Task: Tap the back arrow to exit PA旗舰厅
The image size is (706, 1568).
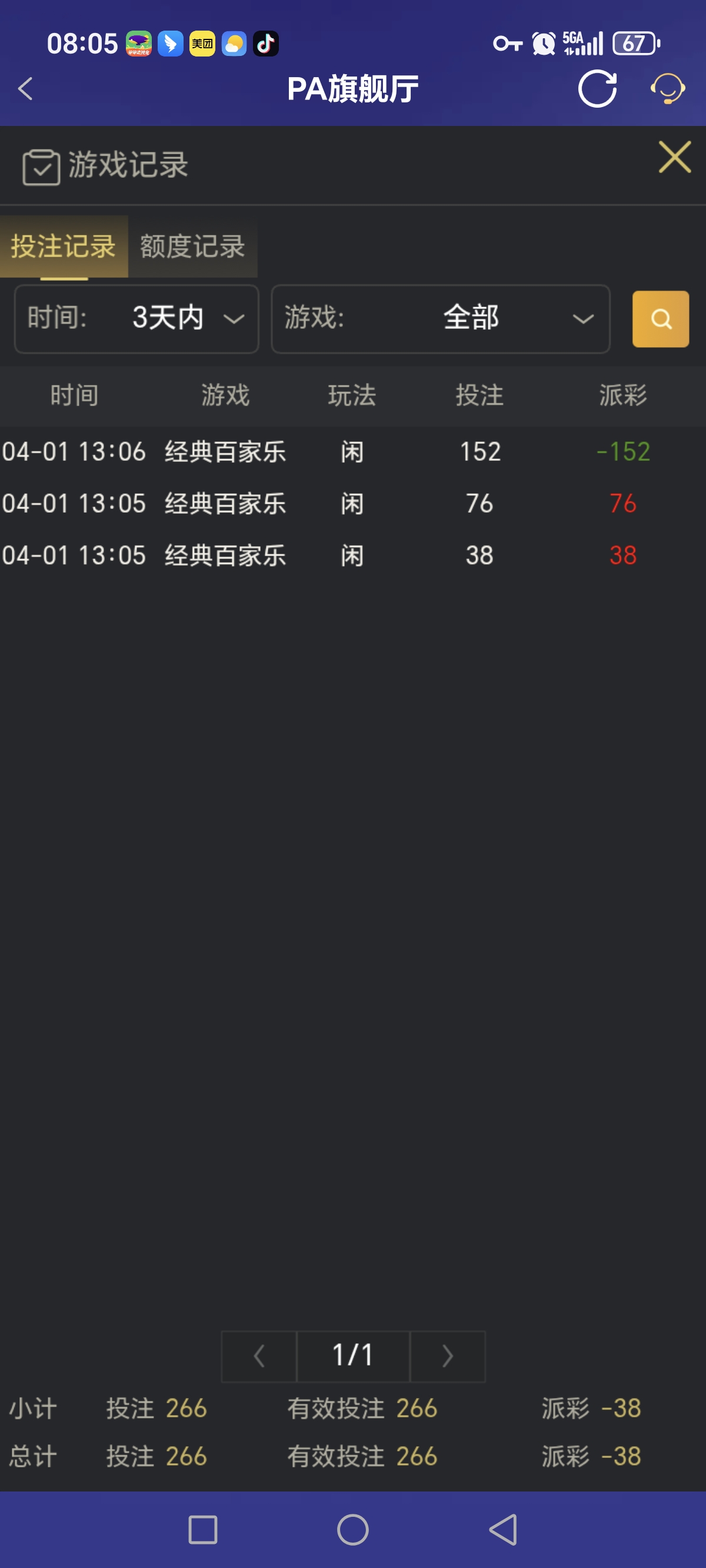Action: point(25,89)
